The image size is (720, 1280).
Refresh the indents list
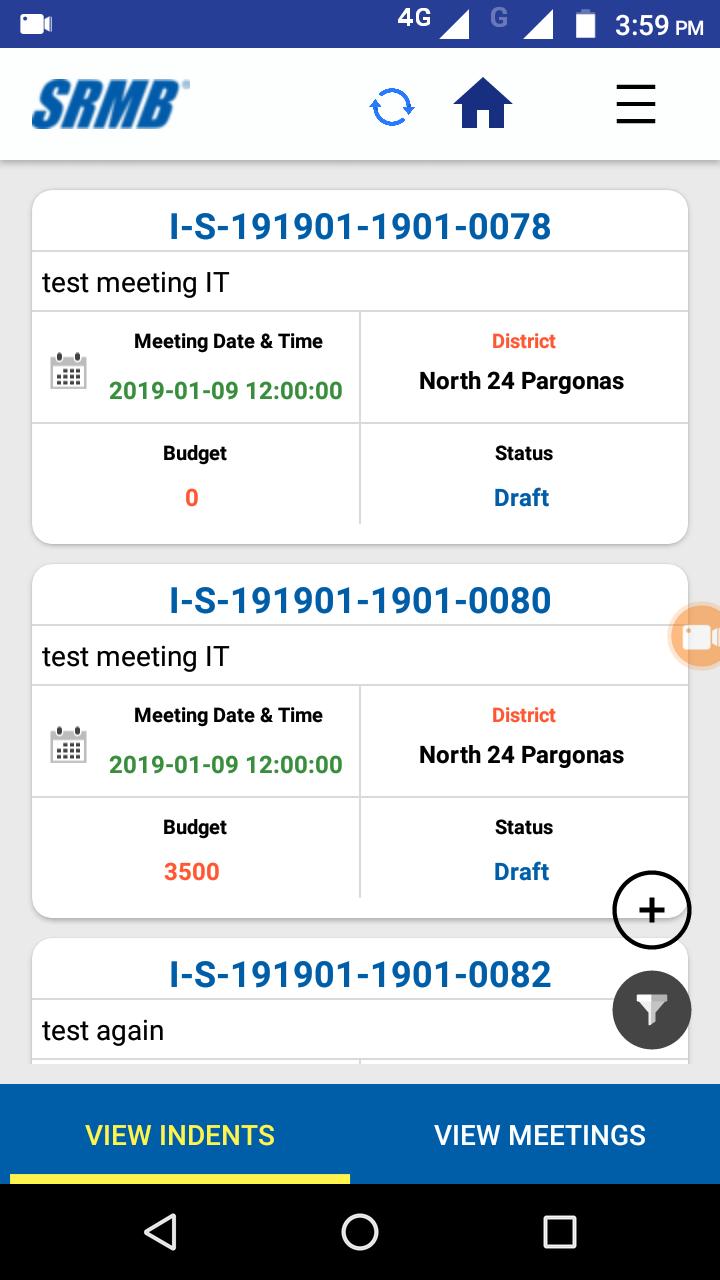coord(391,106)
